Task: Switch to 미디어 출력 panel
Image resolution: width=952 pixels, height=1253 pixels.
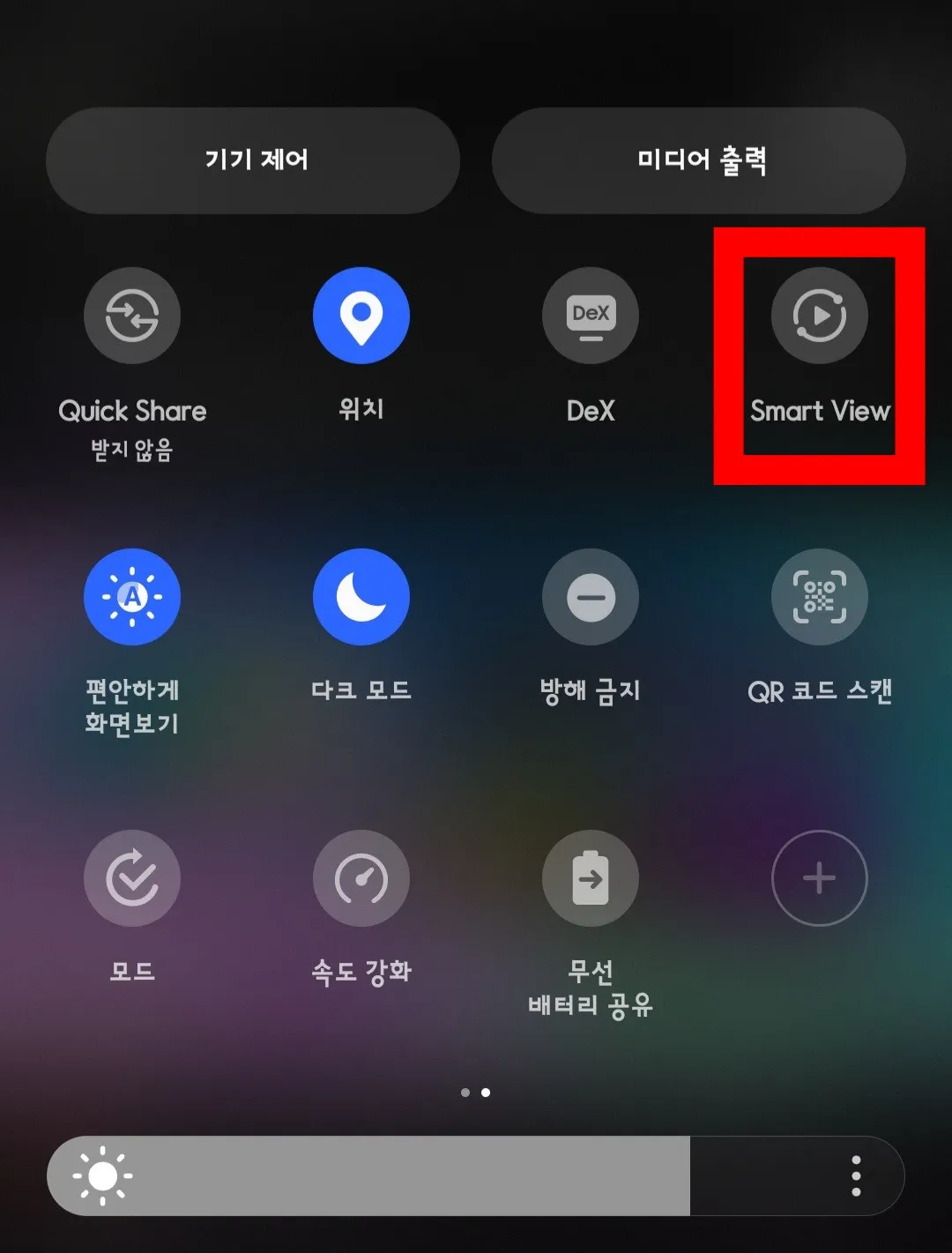Action: tap(699, 160)
